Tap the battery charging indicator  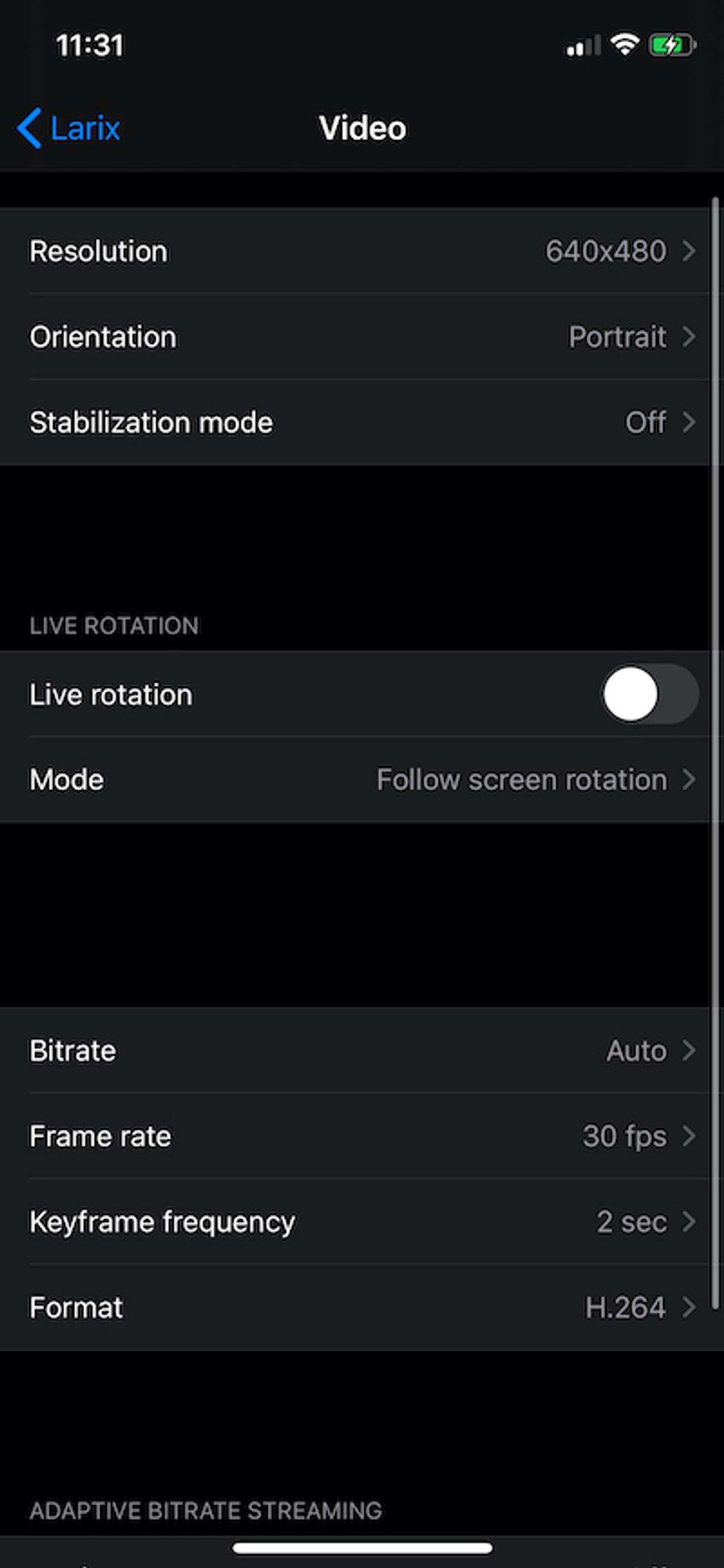(671, 45)
